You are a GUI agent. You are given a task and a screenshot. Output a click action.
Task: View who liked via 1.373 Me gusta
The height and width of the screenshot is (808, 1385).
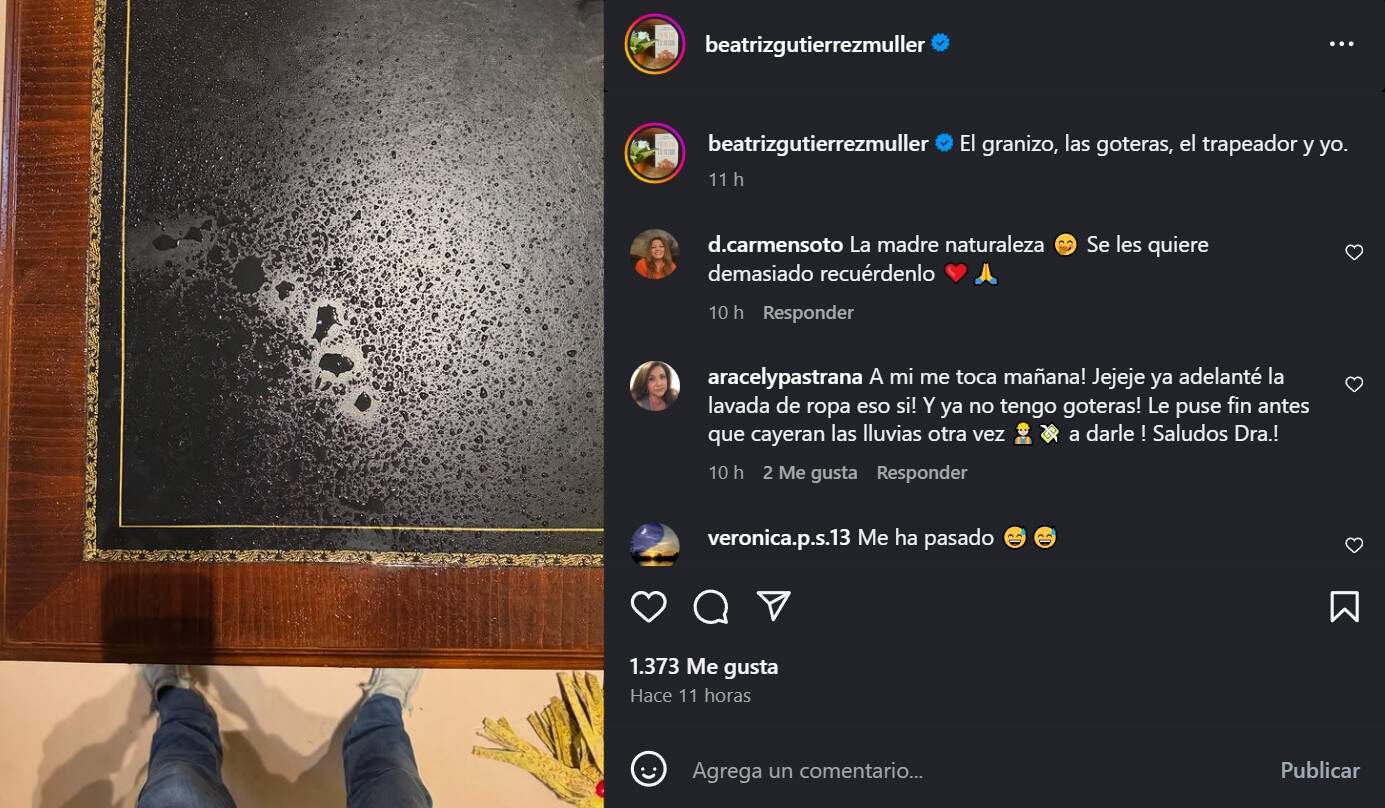pos(703,666)
